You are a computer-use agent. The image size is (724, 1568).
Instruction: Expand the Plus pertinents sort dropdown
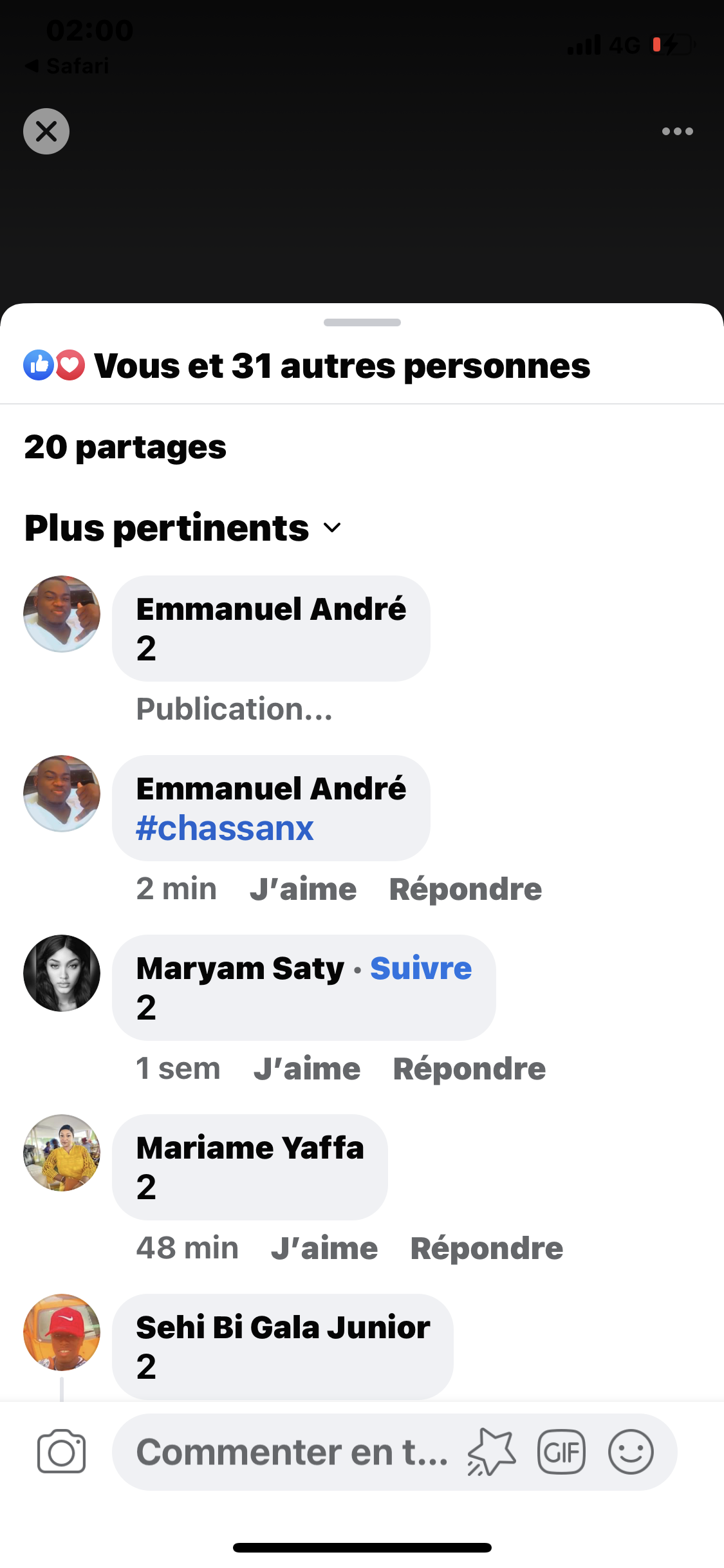183,528
